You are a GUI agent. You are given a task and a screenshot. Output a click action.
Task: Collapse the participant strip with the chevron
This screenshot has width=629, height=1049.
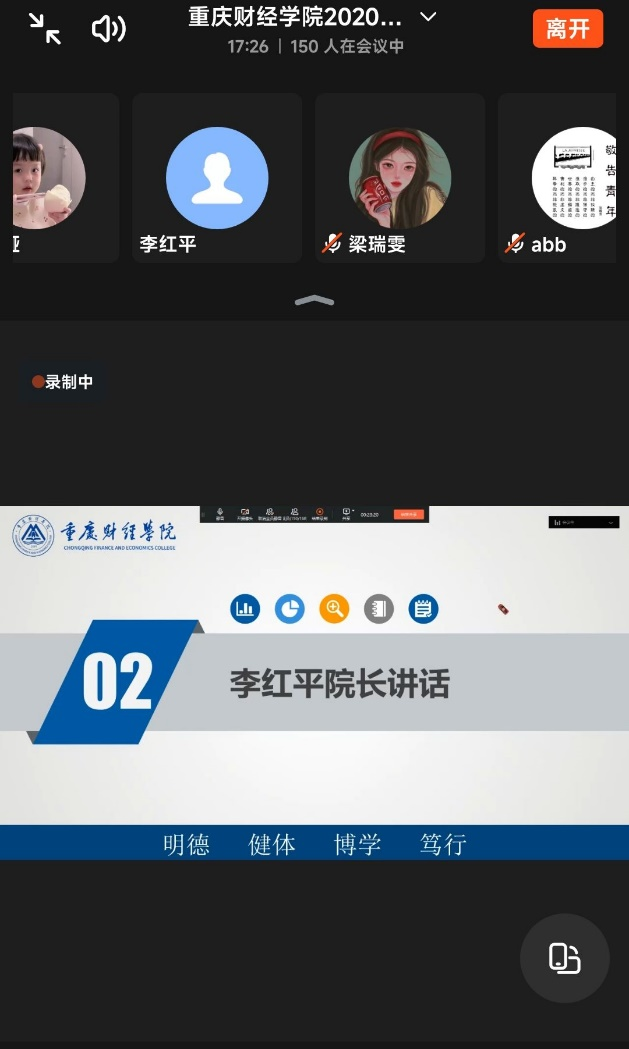315,300
